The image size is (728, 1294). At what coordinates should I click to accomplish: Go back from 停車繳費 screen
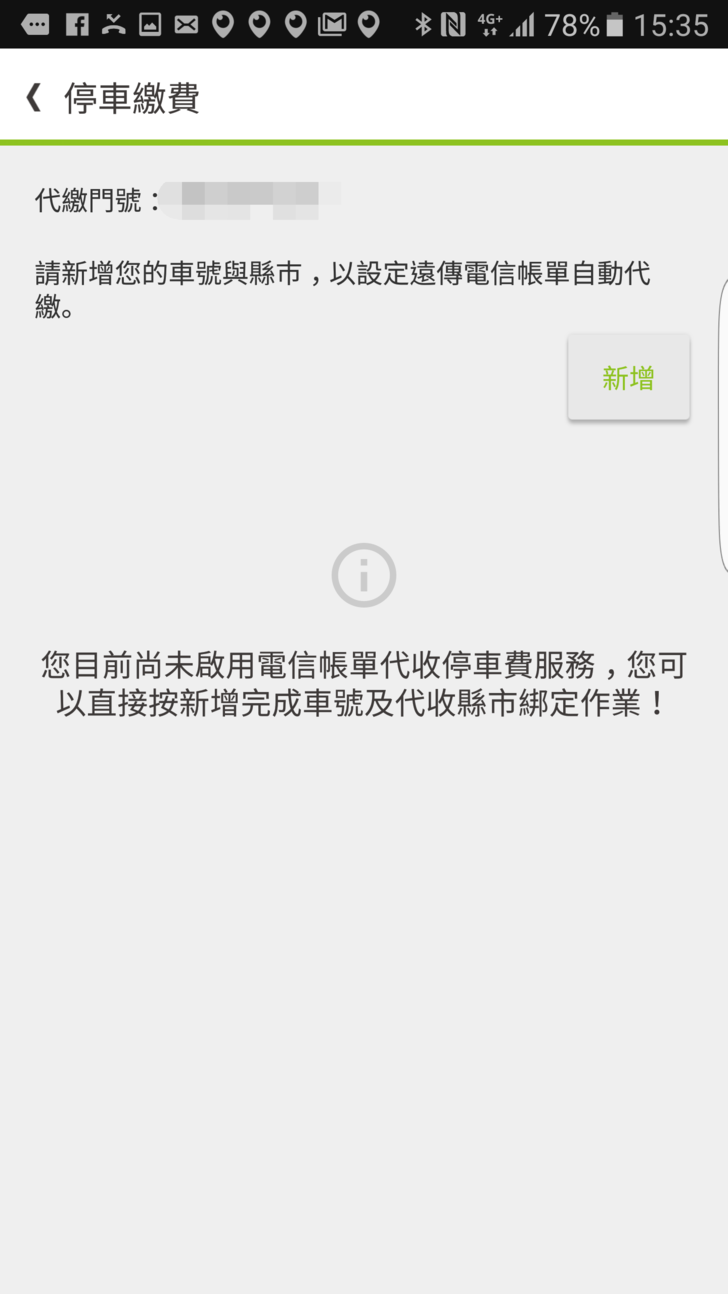(x=34, y=97)
